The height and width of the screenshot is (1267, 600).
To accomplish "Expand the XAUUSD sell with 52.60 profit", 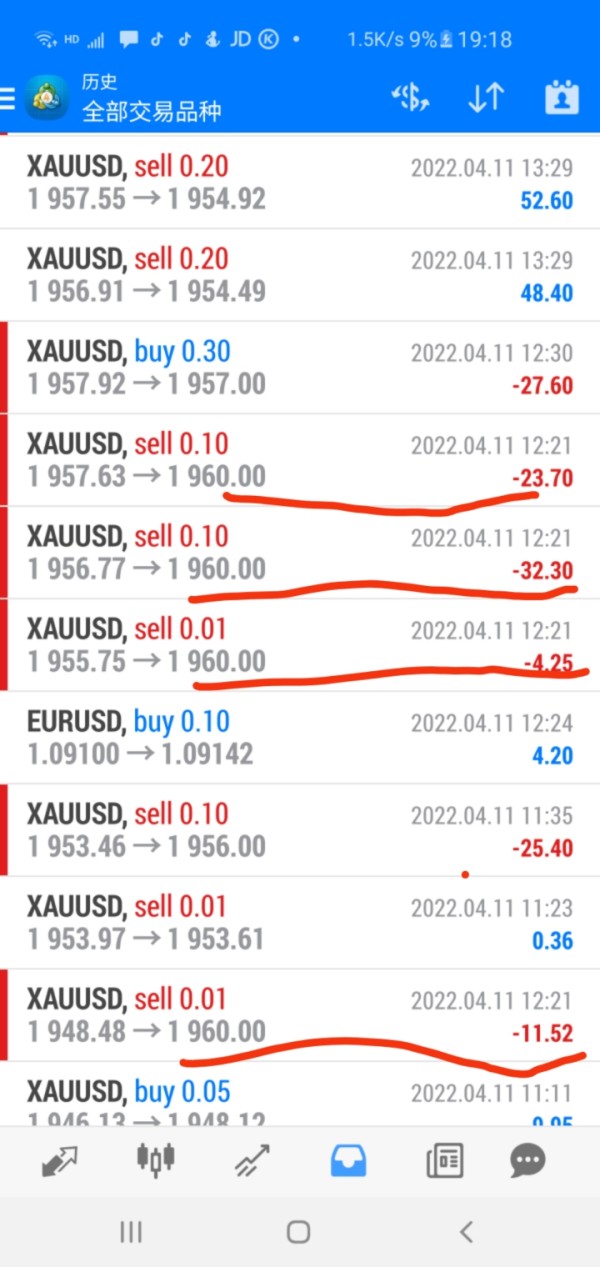I will tap(300, 182).
